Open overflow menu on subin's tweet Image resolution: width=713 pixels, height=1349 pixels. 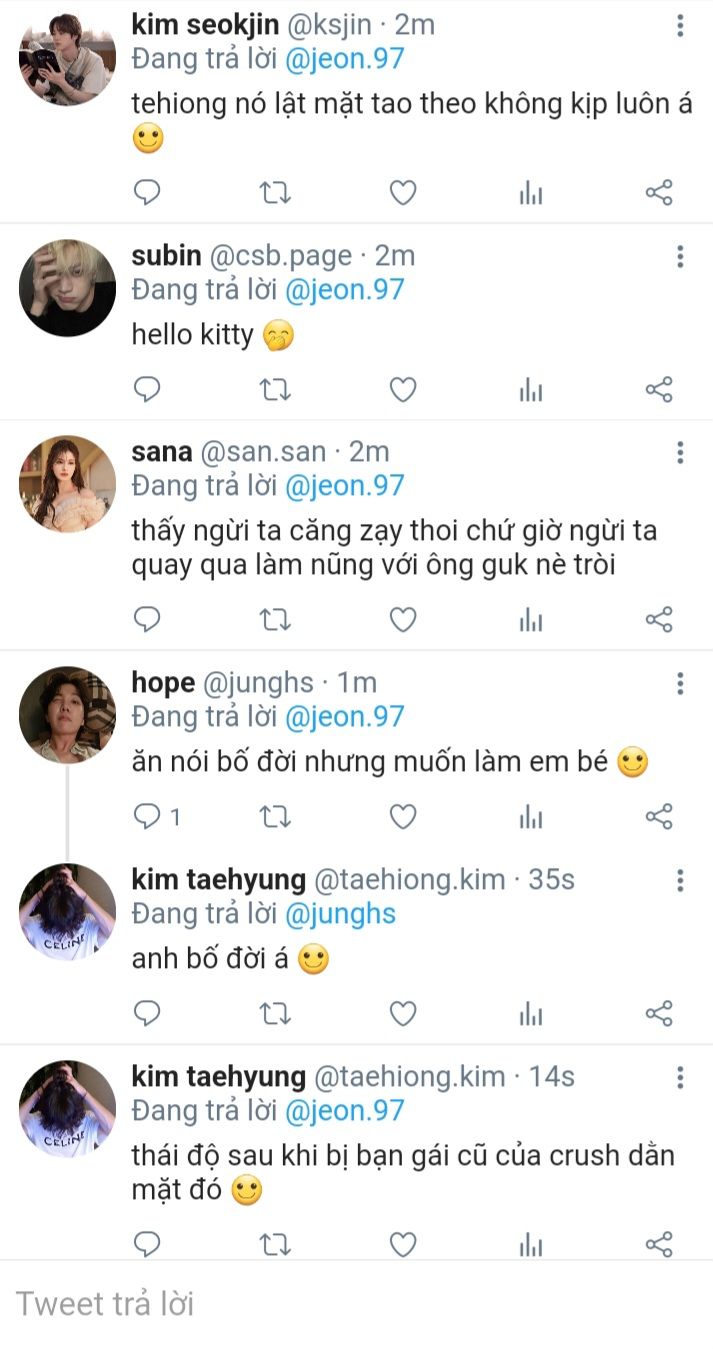(680, 256)
